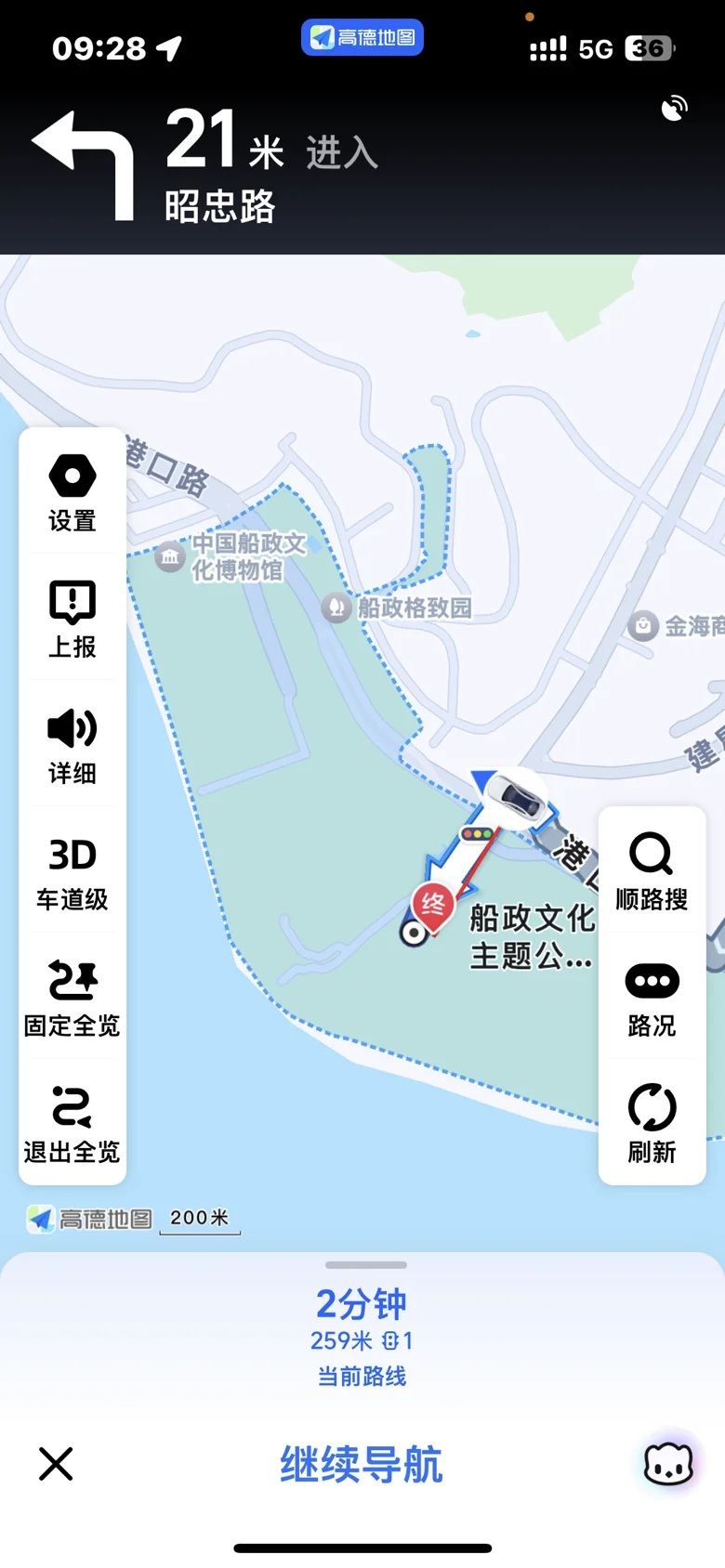725x1568 pixels.
Task: Switch to 3D 车道级 view
Action: [72, 871]
